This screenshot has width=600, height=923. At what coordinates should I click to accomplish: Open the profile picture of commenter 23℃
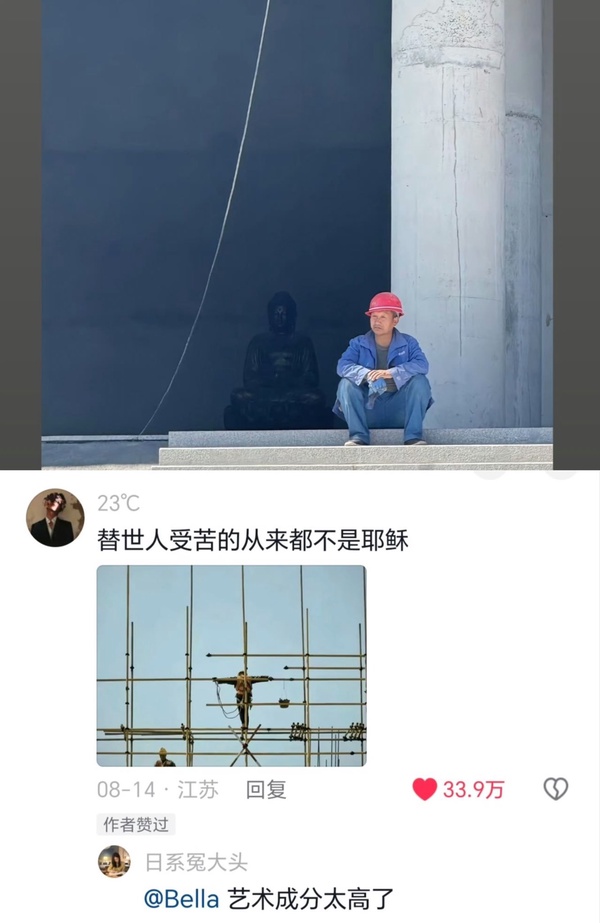coord(55,518)
